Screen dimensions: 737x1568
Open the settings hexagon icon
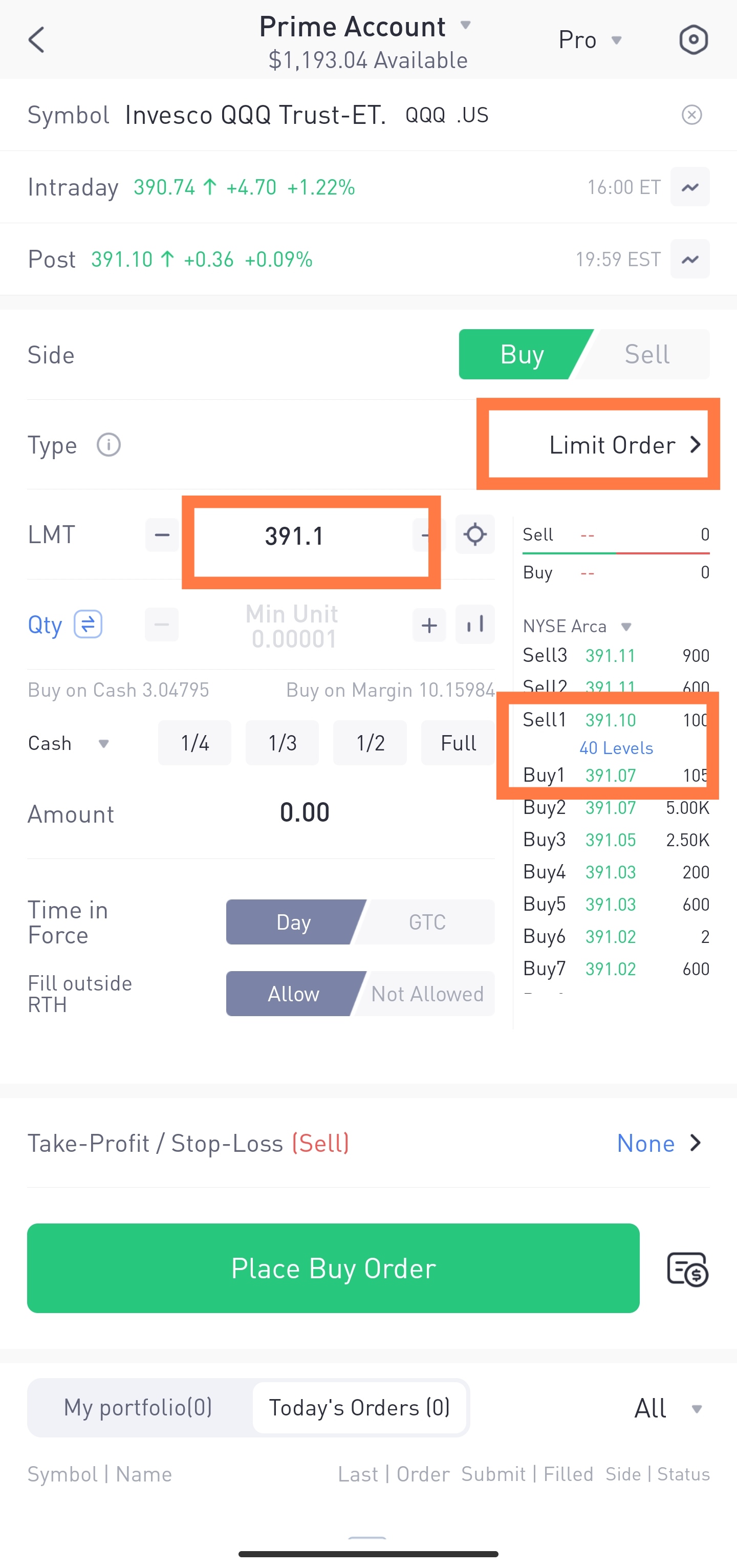pyautogui.click(x=693, y=40)
